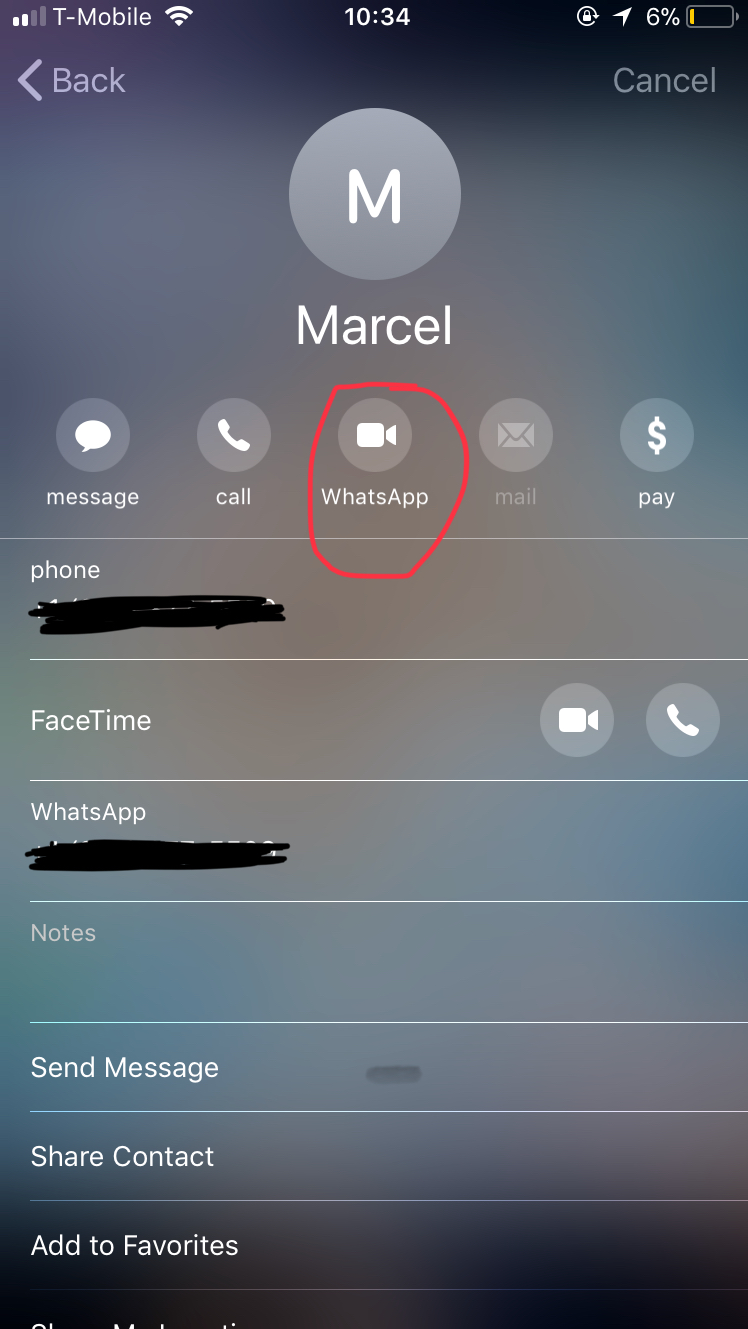Go back using the Back button

coord(72,80)
